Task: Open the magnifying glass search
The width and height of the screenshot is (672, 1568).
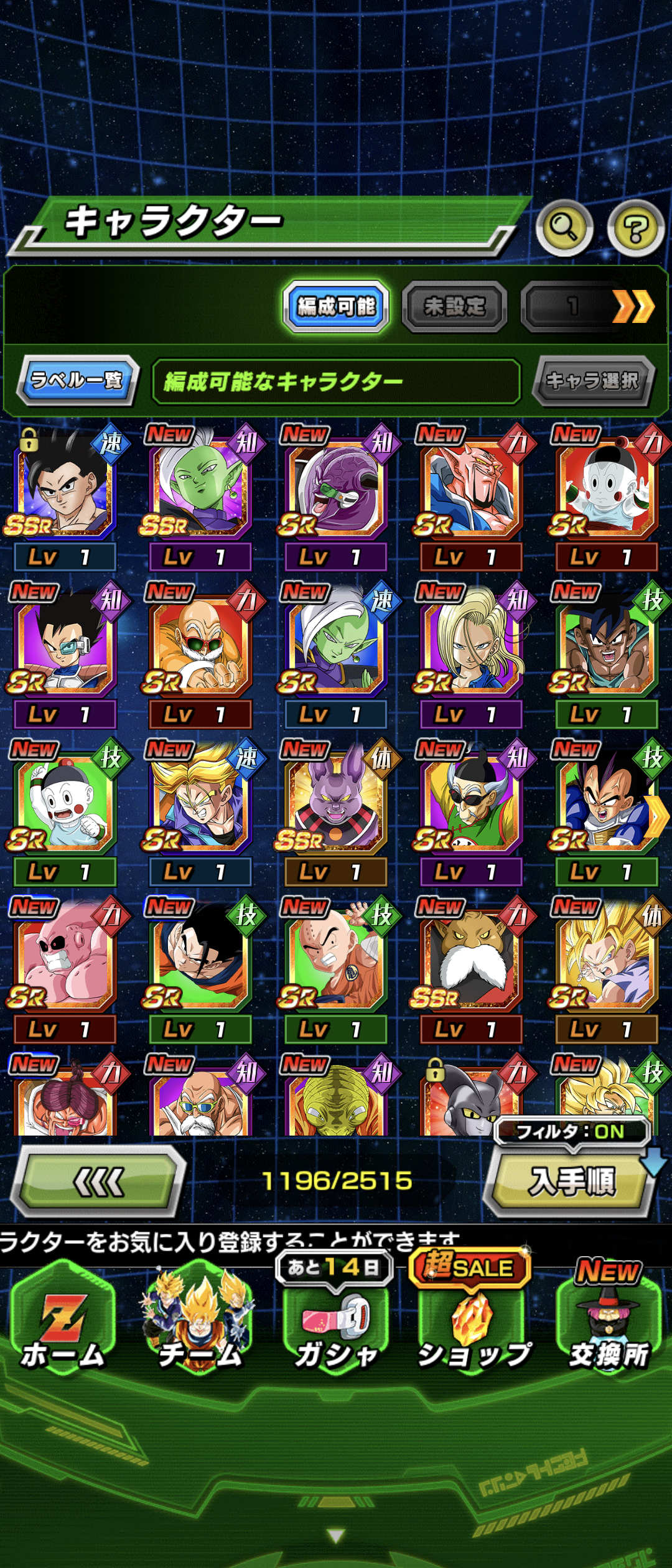Action: pyautogui.click(x=564, y=228)
